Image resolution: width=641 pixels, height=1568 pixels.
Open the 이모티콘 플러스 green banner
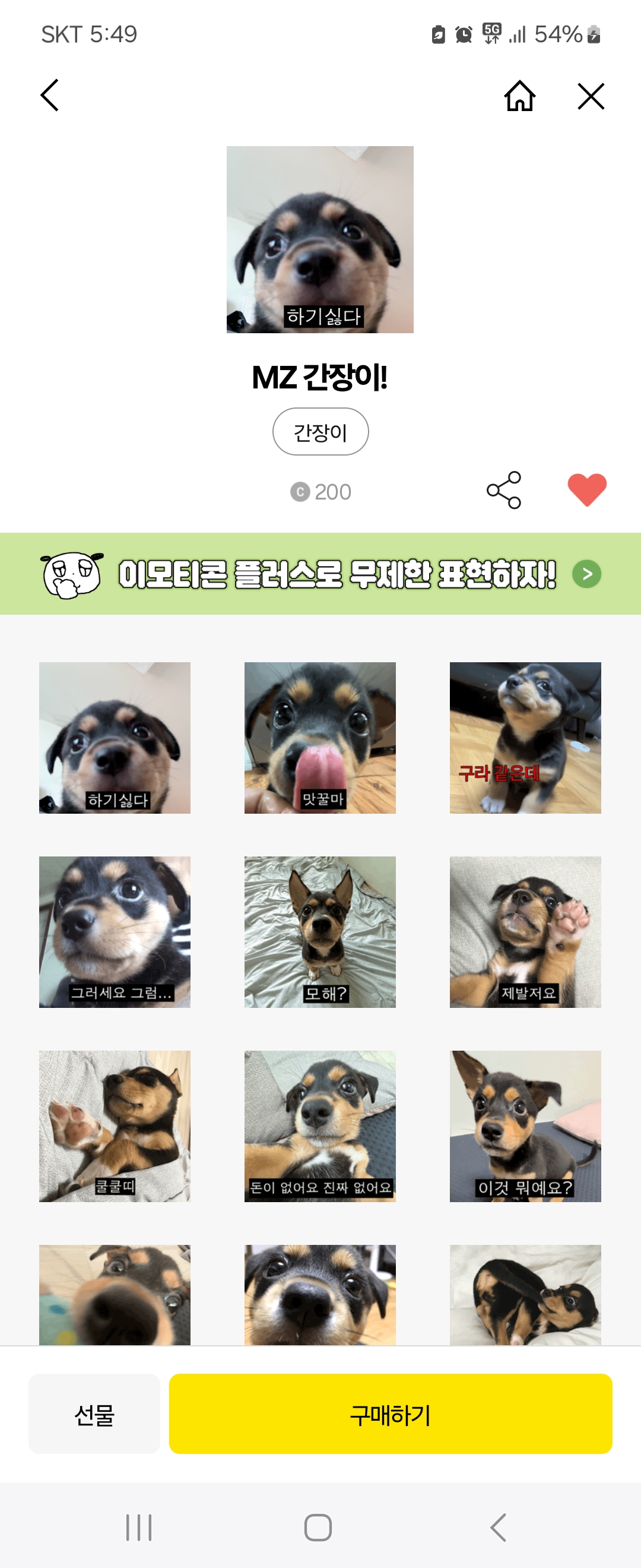tap(320, 573)
